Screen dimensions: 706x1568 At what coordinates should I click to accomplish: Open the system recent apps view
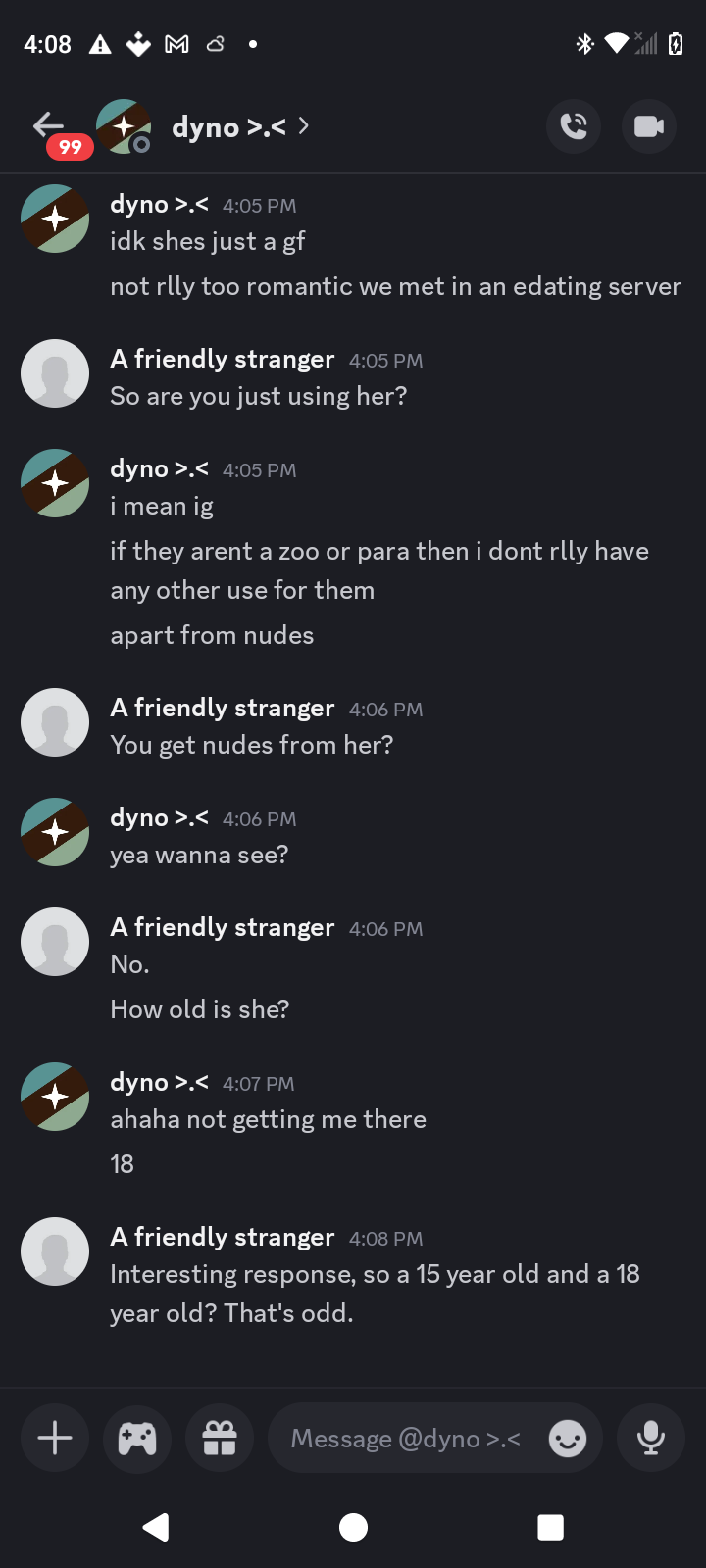pos(550,1527)
